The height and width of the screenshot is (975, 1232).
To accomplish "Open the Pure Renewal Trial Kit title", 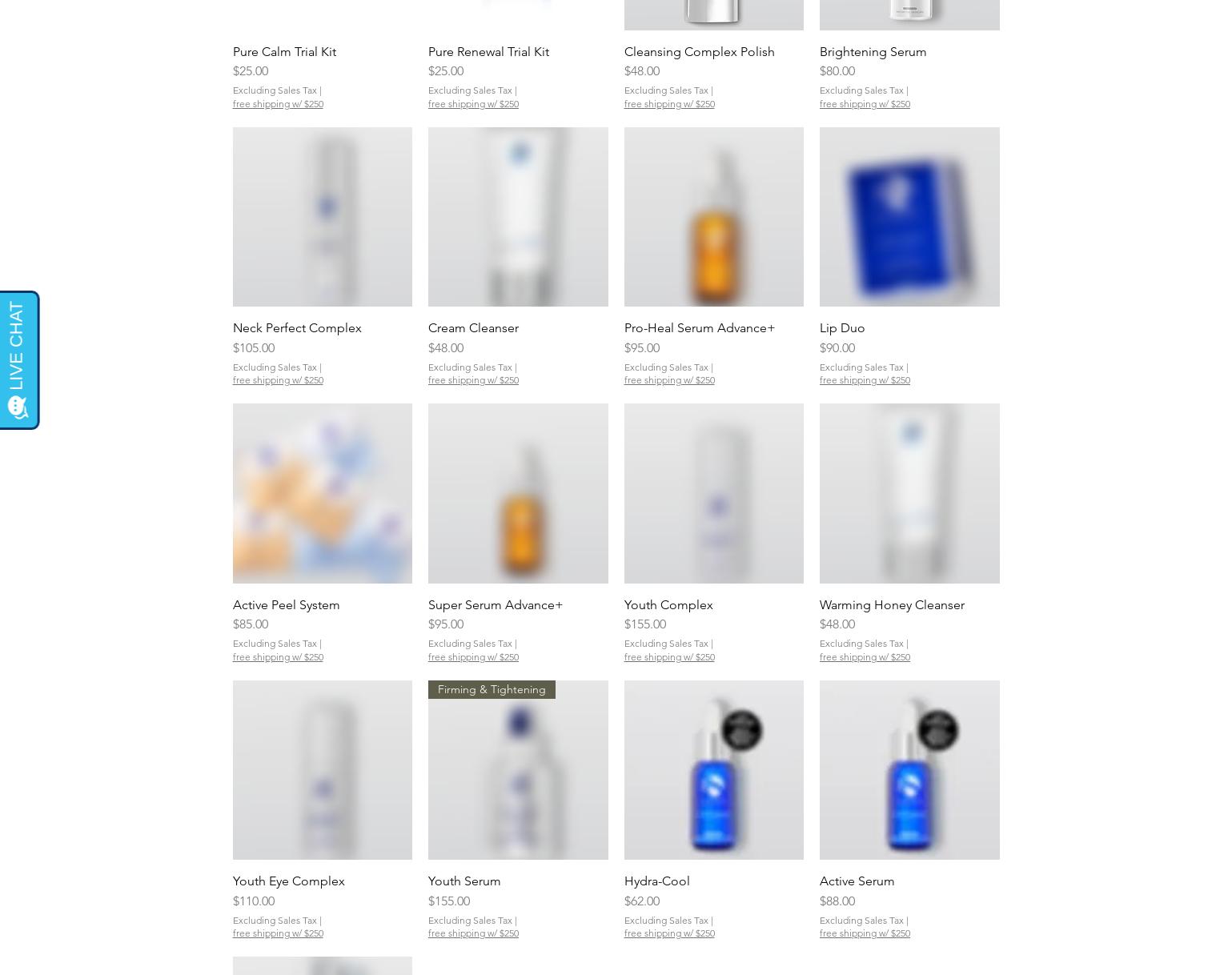I will pyautogui.click(x=488, y=51).
